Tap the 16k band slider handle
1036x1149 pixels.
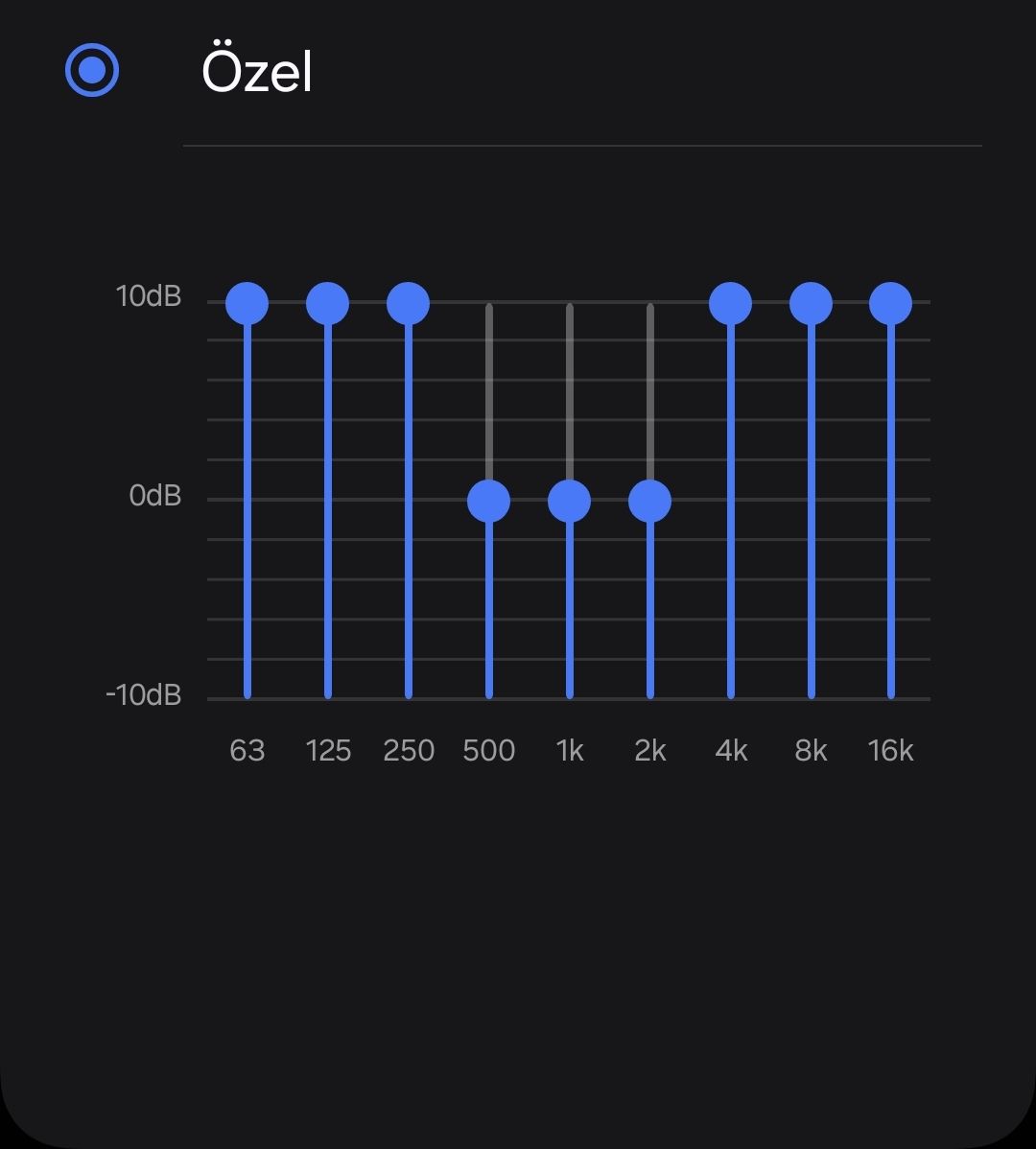pyautogui.click(x=891, y=304)
